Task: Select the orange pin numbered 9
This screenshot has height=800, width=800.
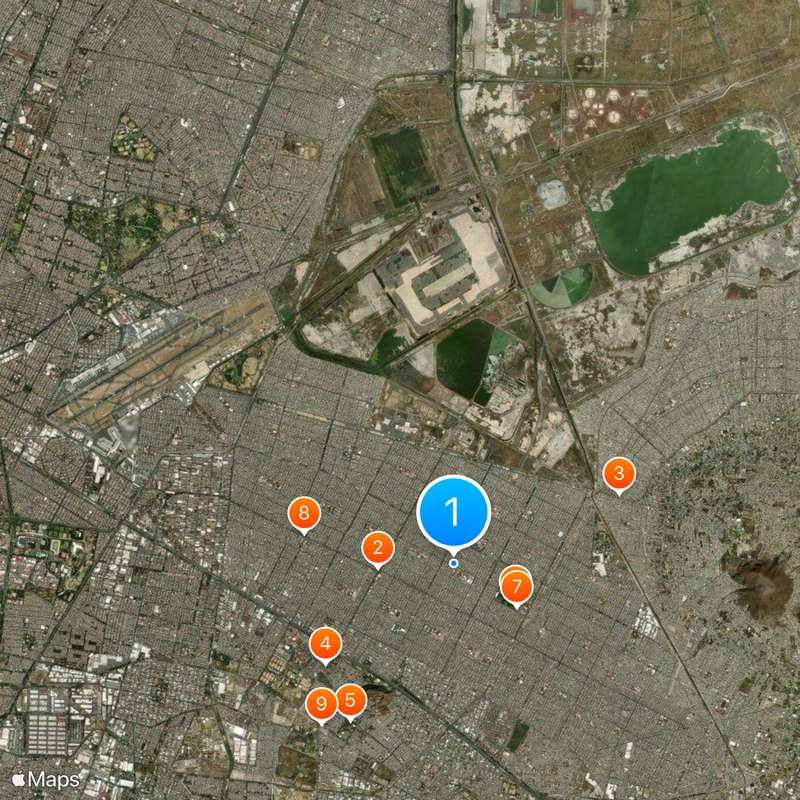Action: (320, 705)
